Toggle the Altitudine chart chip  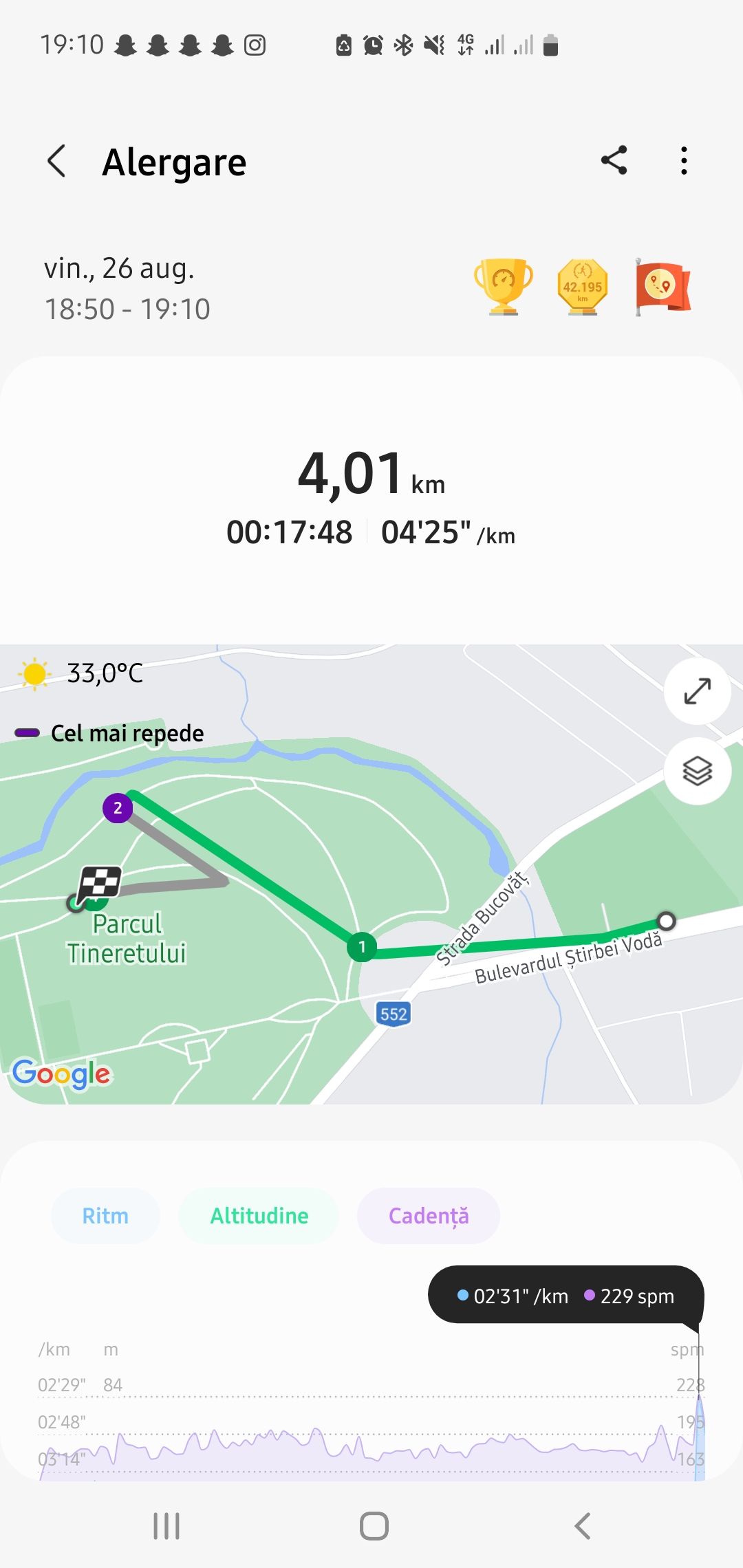[259, 1216]
